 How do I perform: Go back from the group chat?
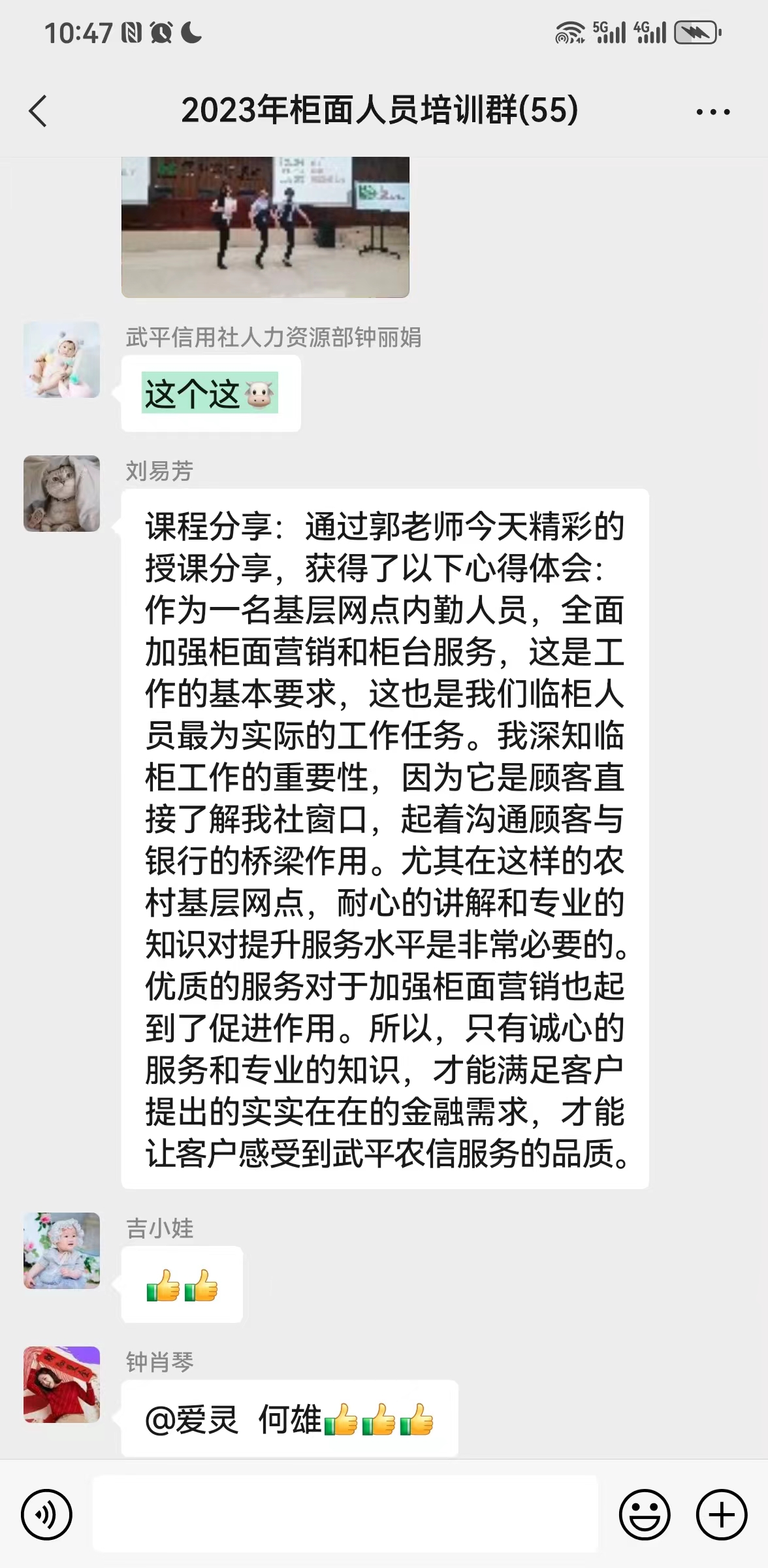pyautogui.click(x=38, y=111)
